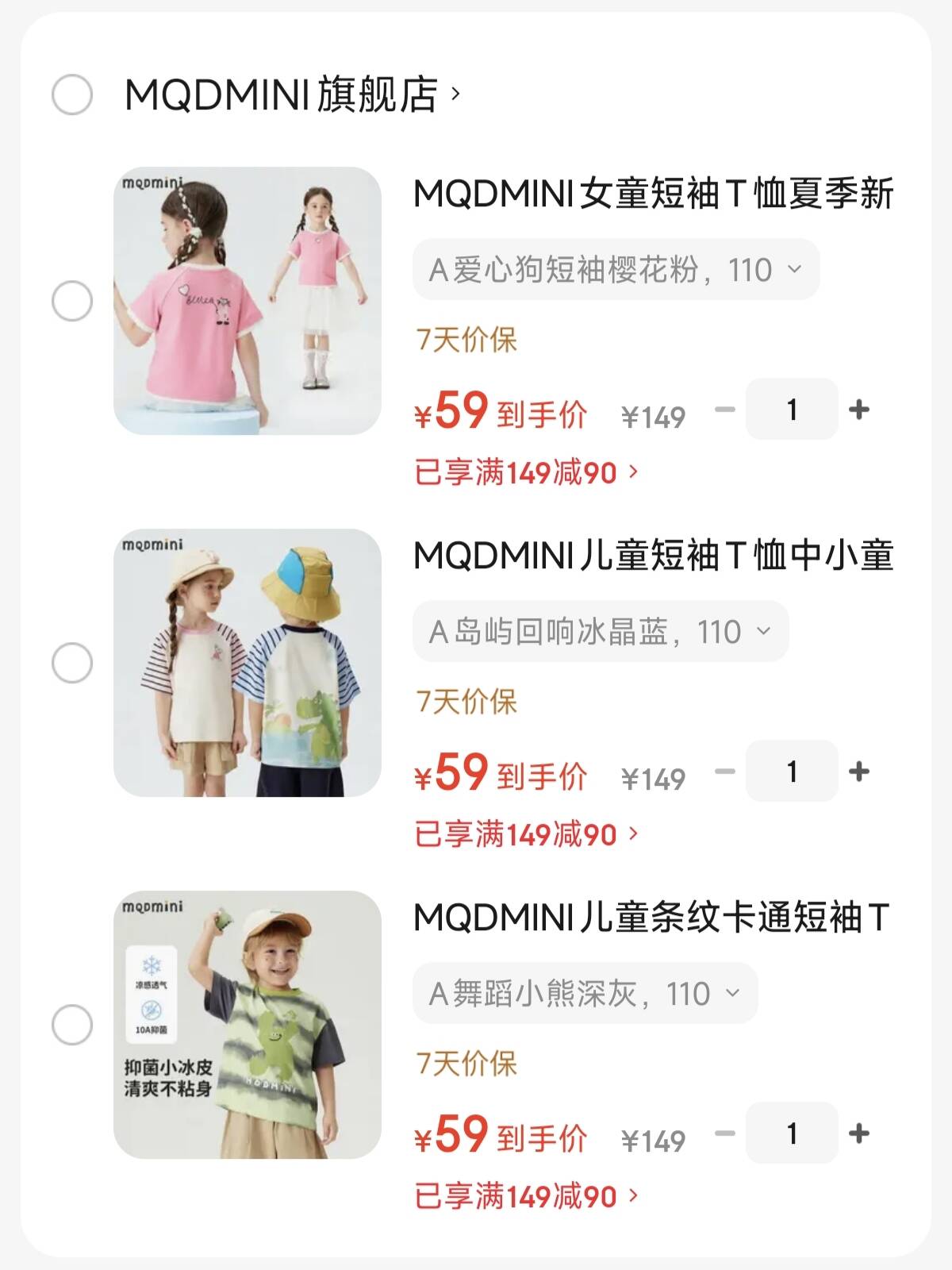
Task: Open the 儿童条纹卡通短袖T product image
Action: (248, 1025)
